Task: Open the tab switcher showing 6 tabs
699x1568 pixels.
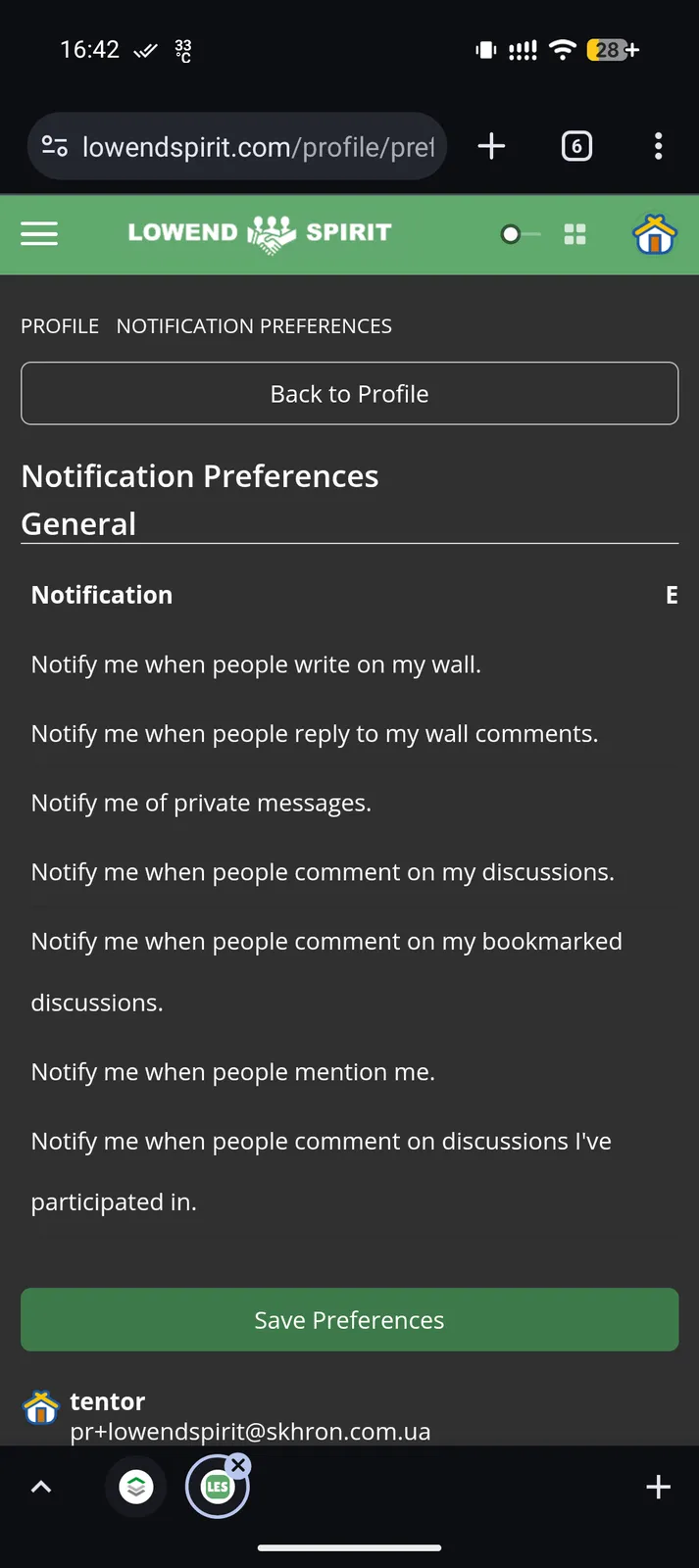Action: click(576, 147)
